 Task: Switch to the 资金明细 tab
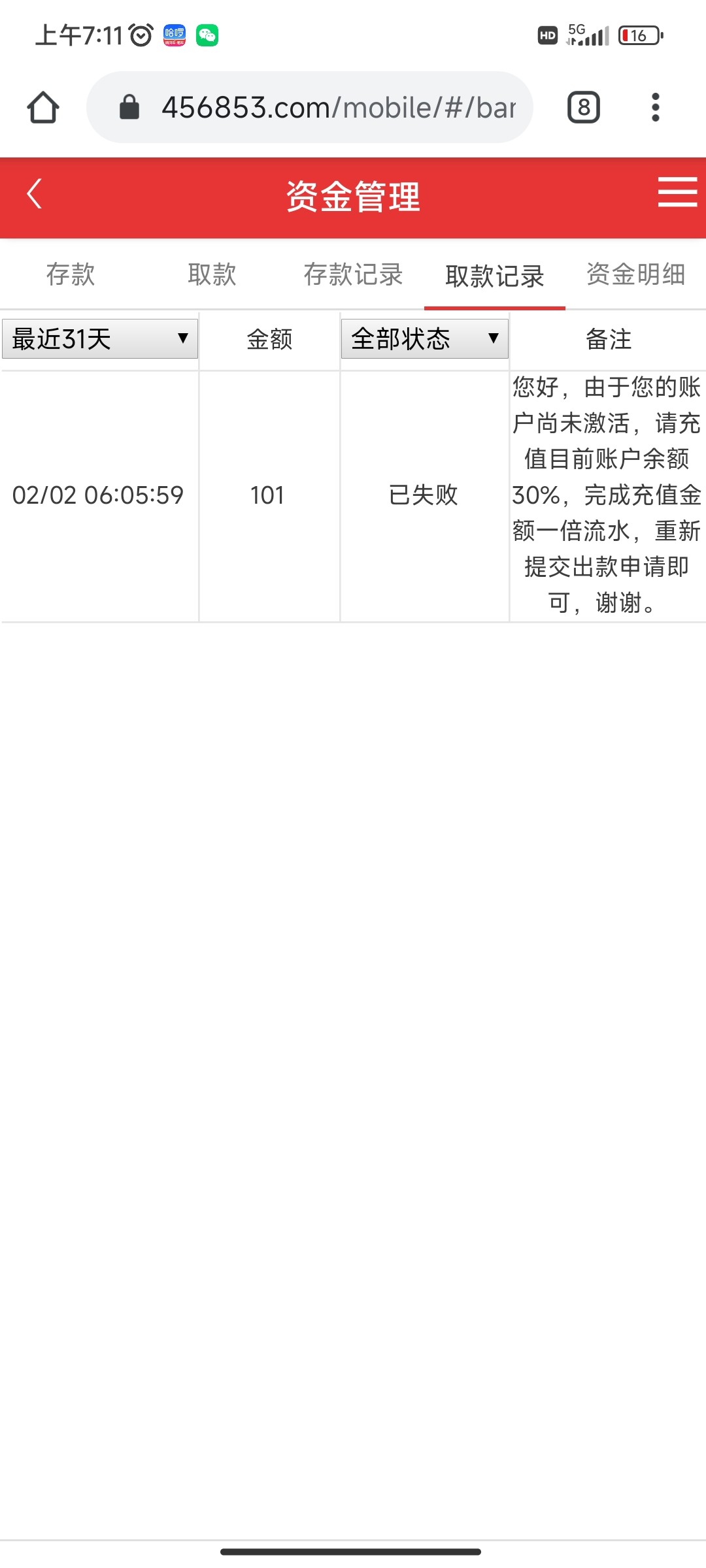[635, 275]
